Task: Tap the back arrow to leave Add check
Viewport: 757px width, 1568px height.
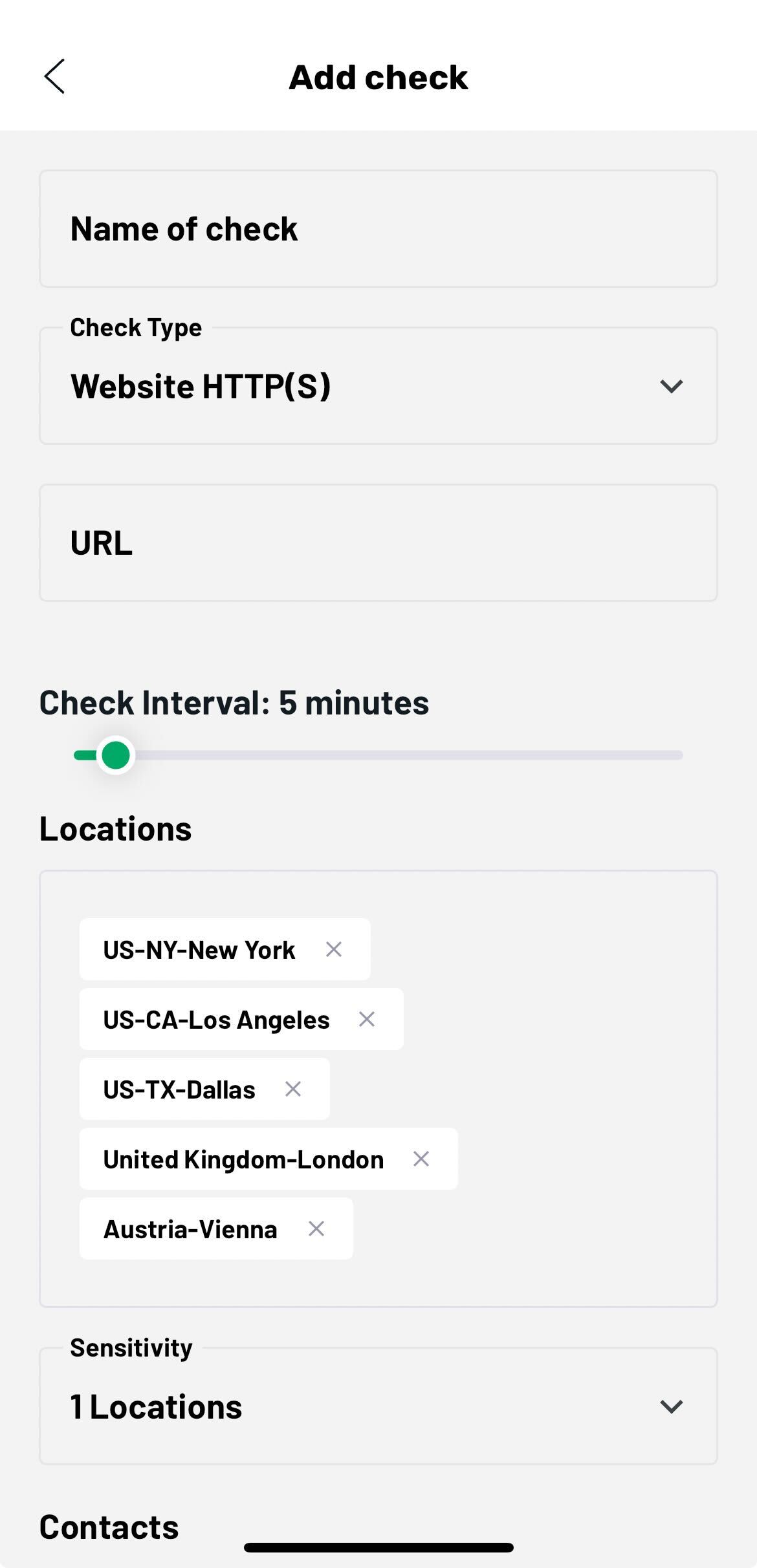Action: coord(54,77)
